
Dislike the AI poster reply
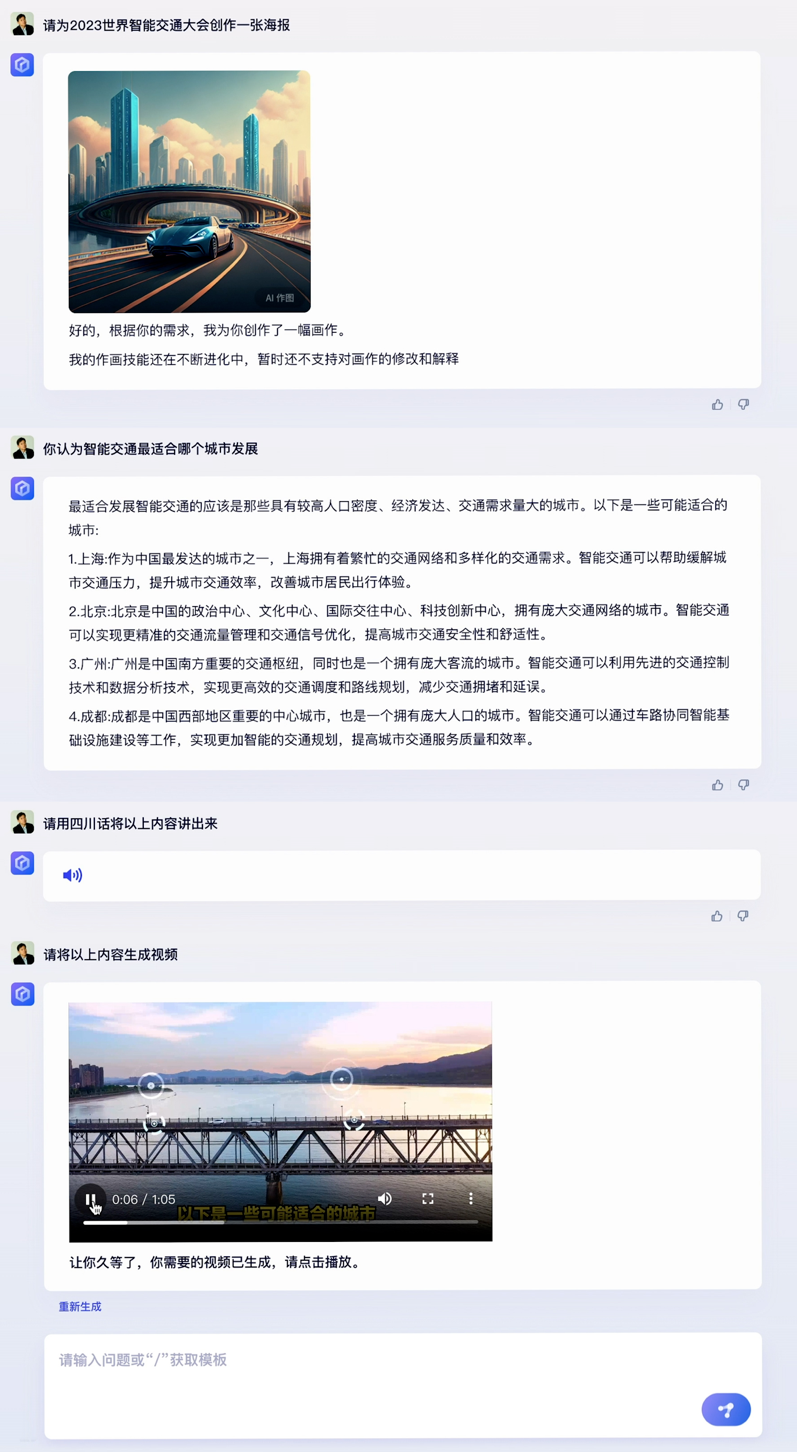point(743,405)
